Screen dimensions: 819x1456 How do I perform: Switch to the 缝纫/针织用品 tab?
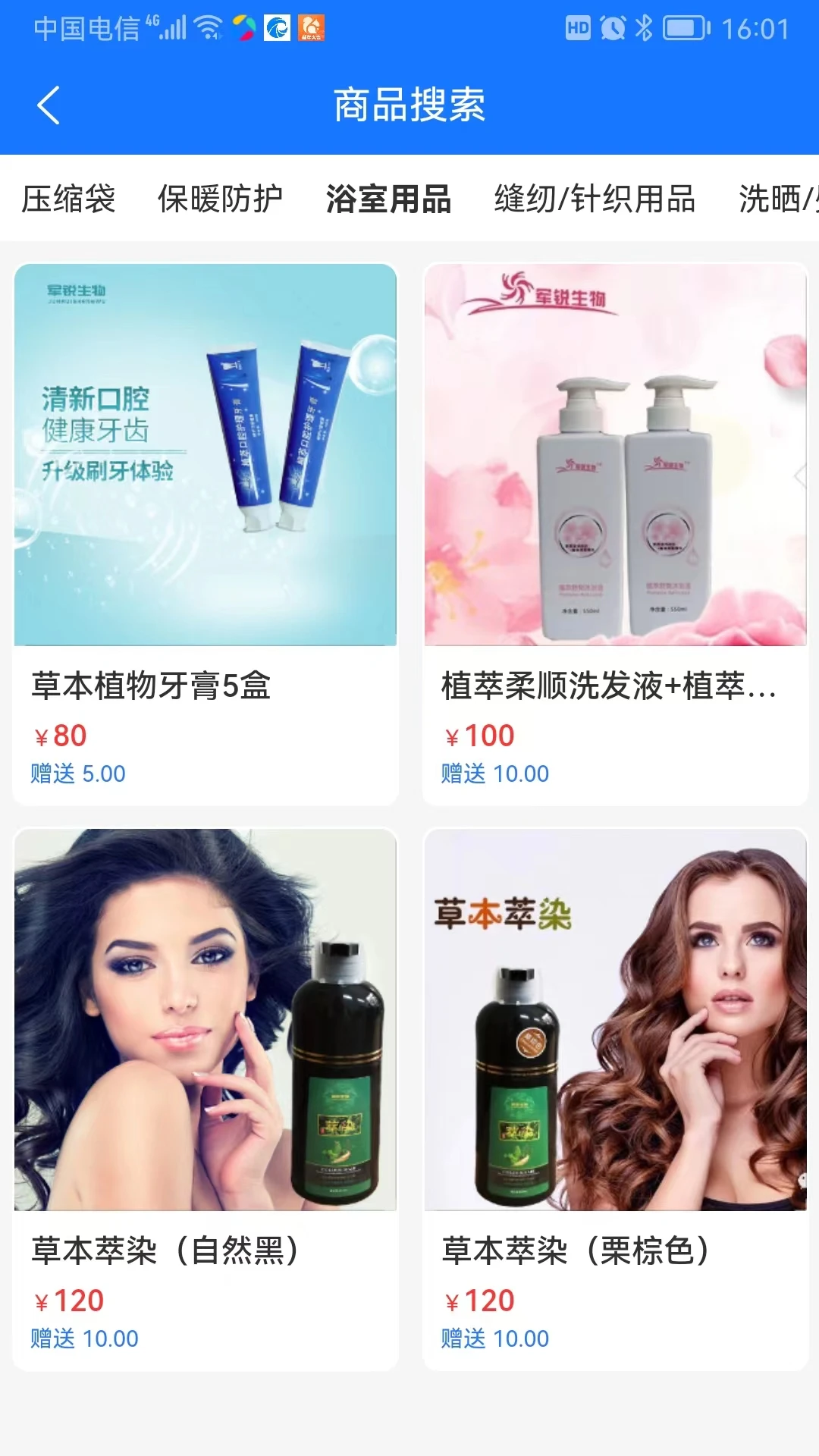[595, 199]
